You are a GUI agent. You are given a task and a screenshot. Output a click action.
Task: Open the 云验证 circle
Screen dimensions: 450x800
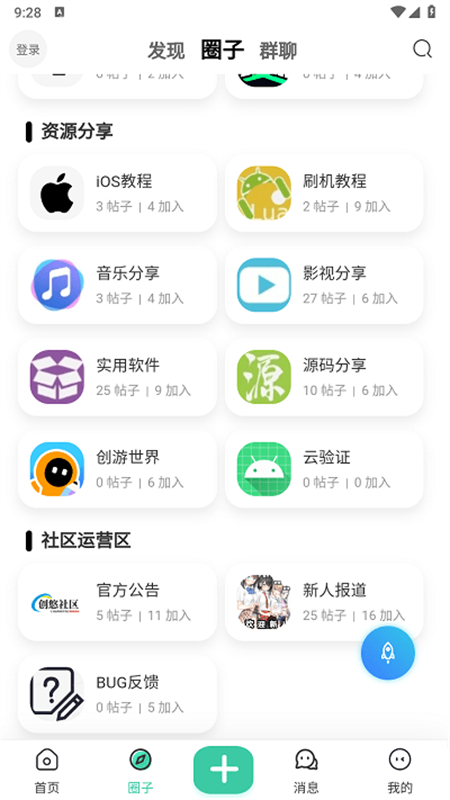point(324,469)
